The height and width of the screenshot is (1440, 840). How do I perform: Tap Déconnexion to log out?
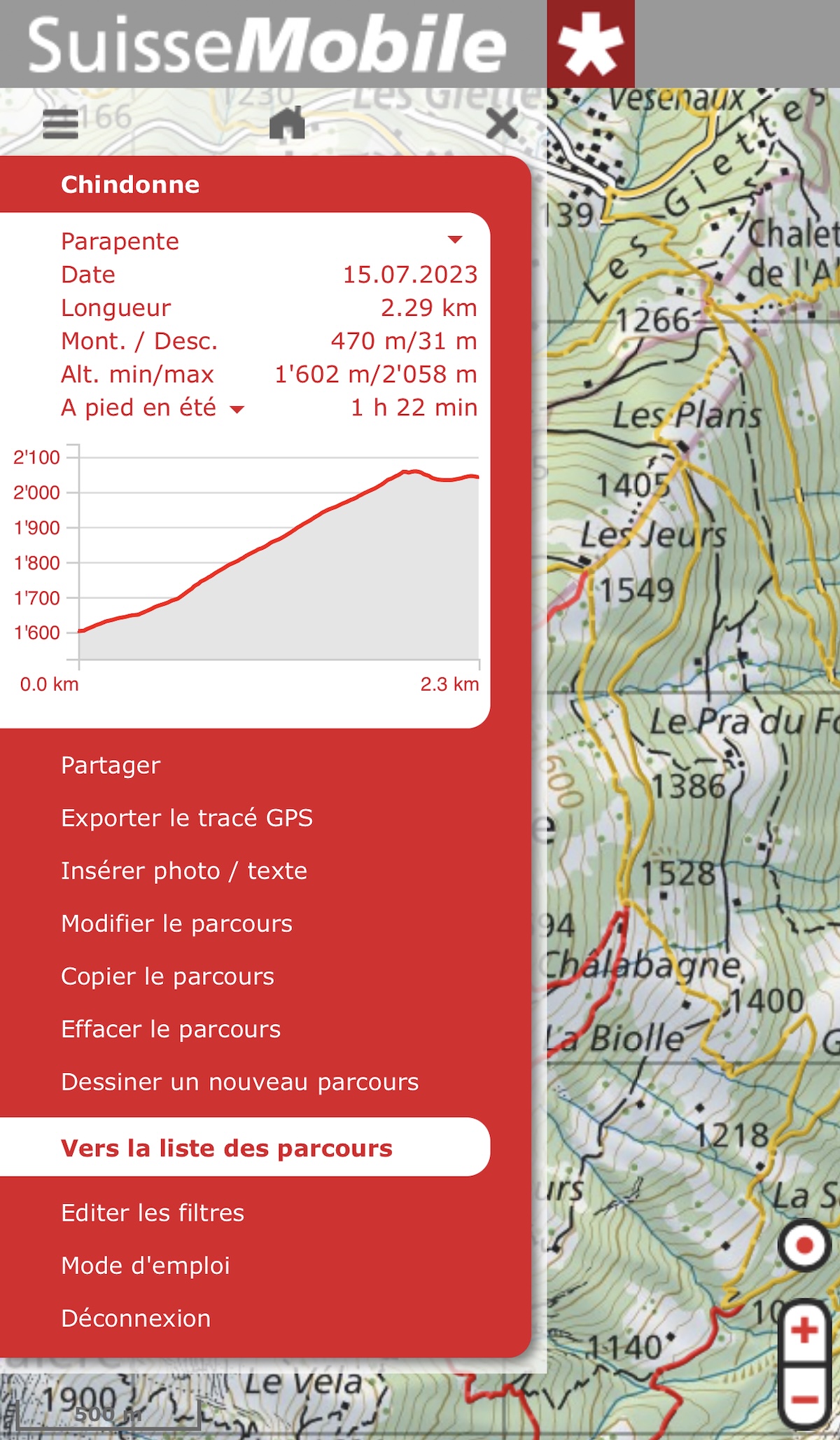click(136, 1318)
